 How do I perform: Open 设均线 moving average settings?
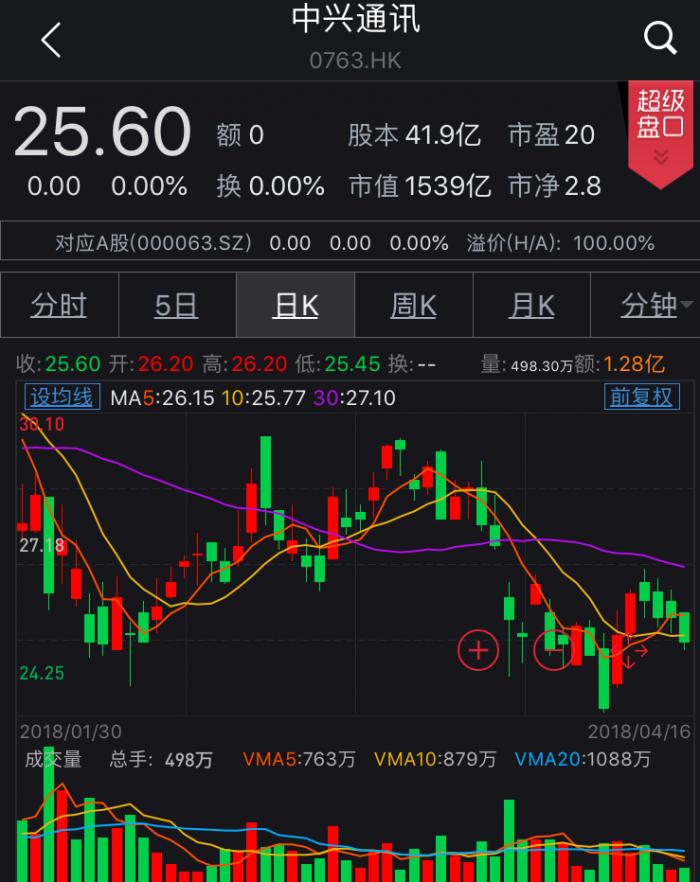[x=61, y=397]
